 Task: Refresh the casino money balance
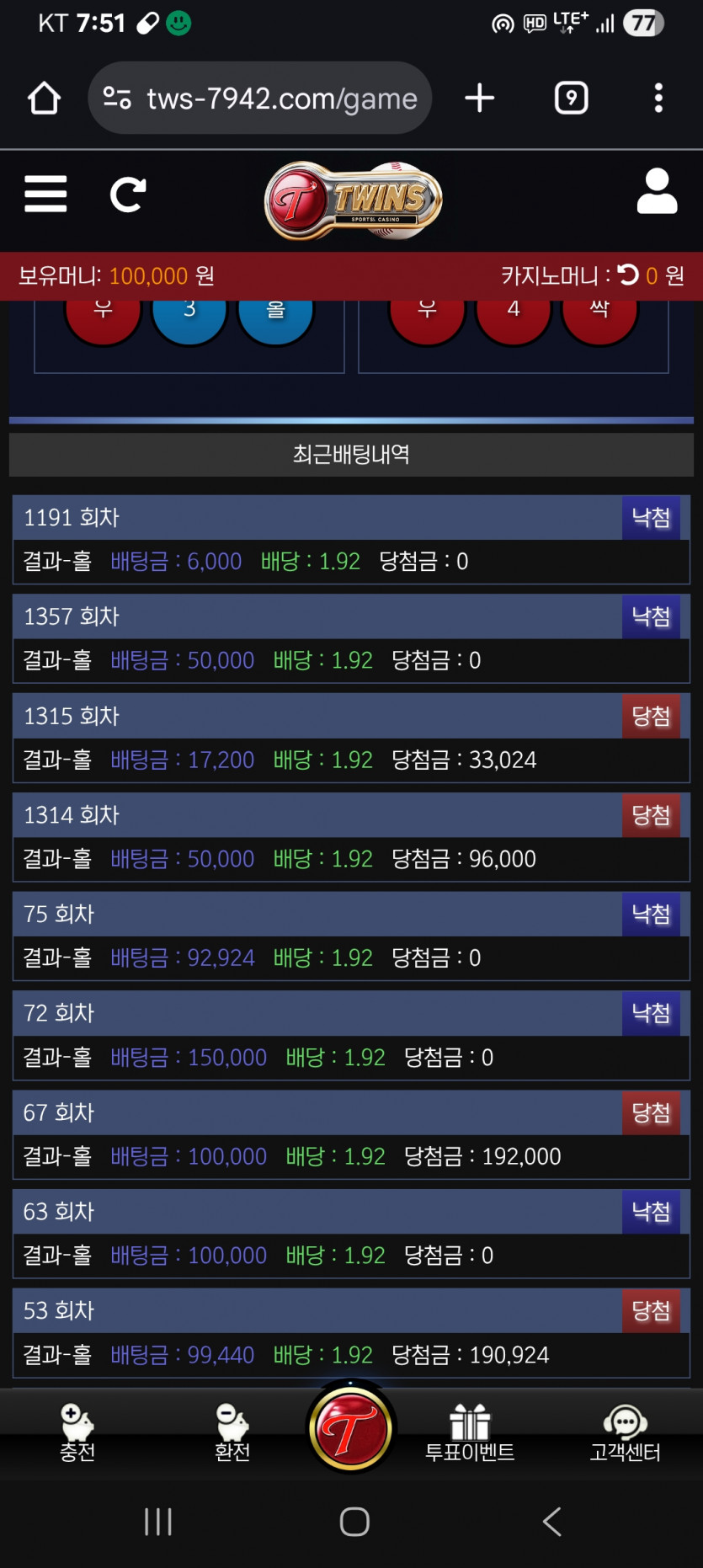click(x=628, y=275)
